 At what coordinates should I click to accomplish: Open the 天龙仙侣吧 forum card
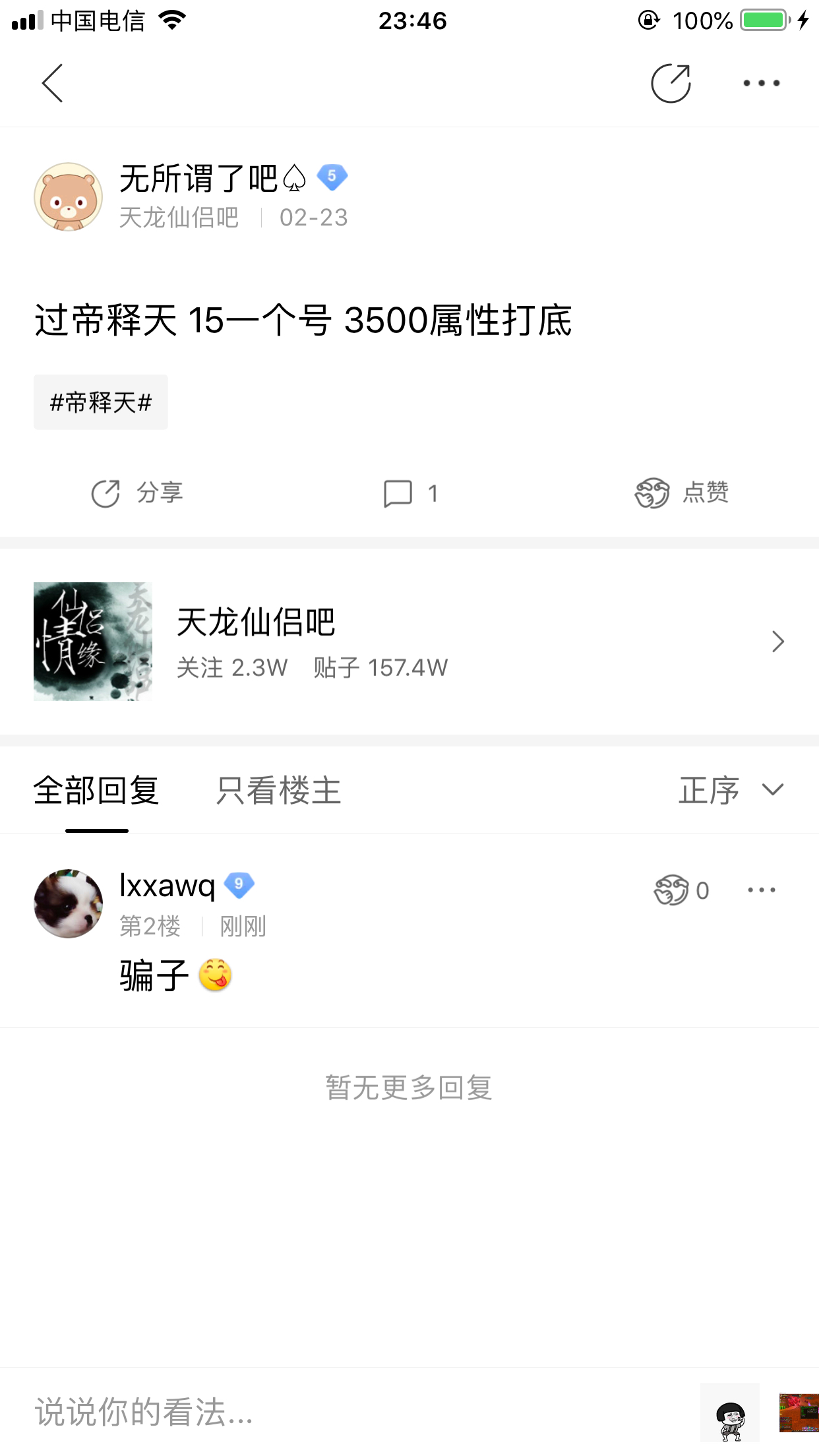pyautogui.click(x=409, y=642)
